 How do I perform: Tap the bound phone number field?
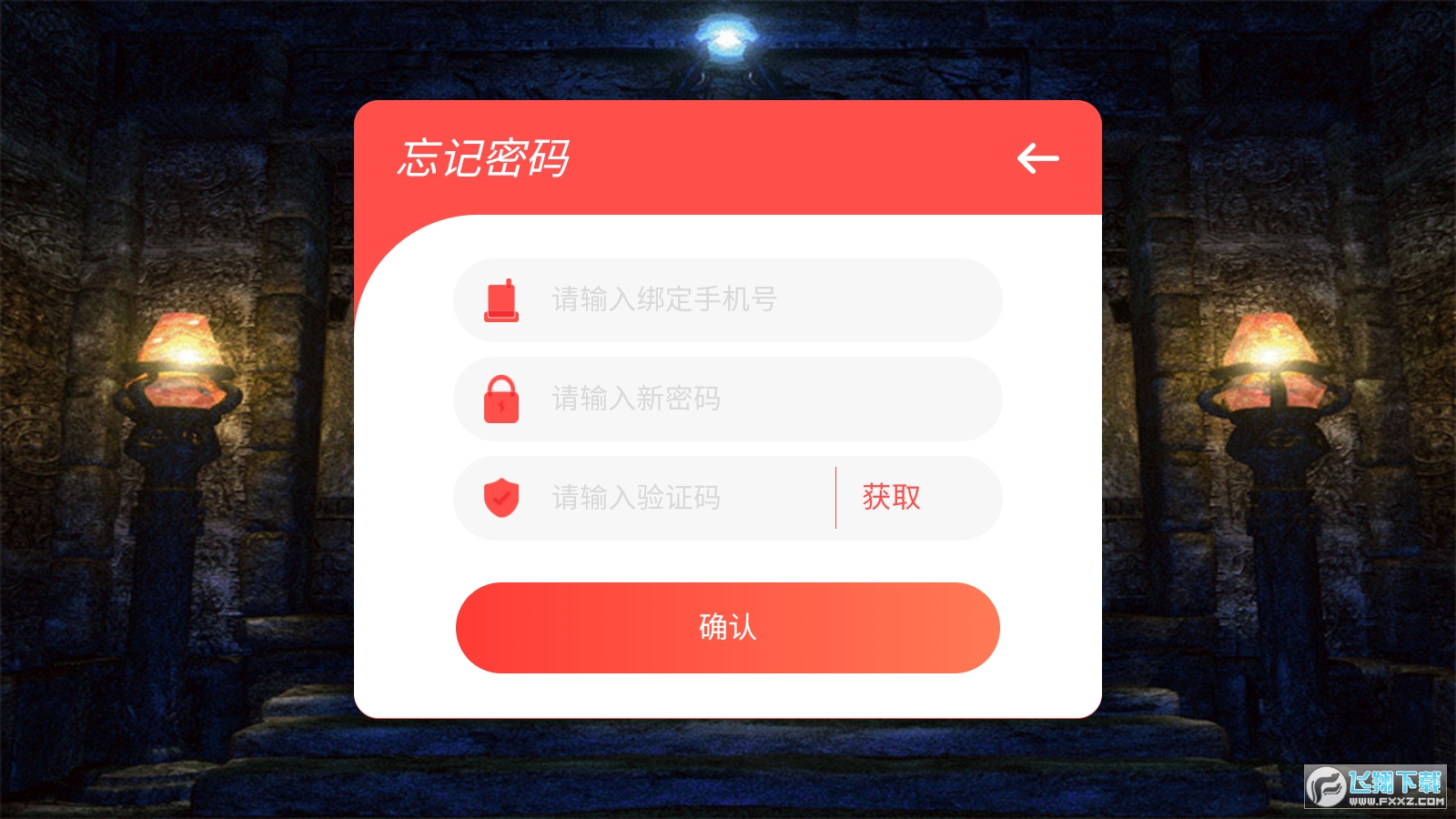coord(728,299)
